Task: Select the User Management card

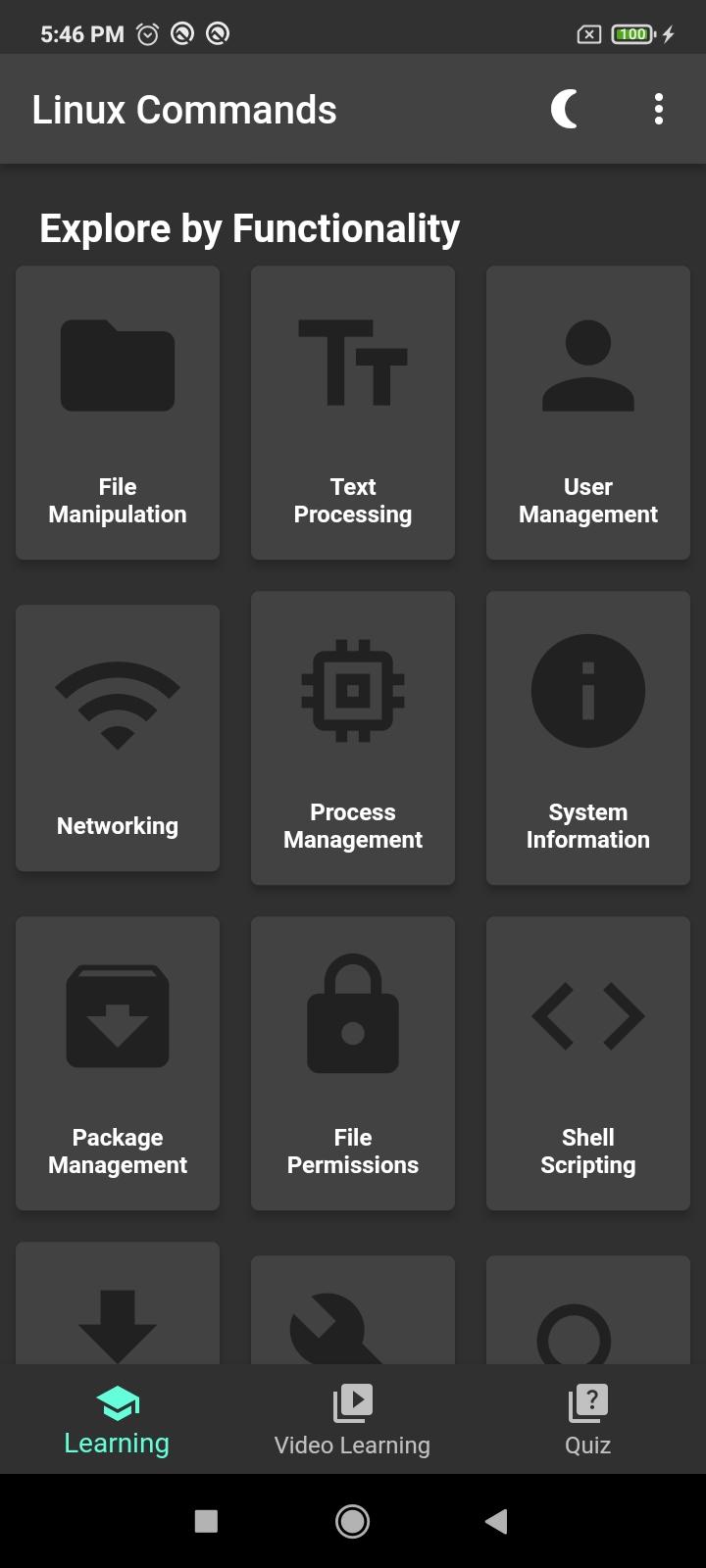Action: click(x=588, y=413)
